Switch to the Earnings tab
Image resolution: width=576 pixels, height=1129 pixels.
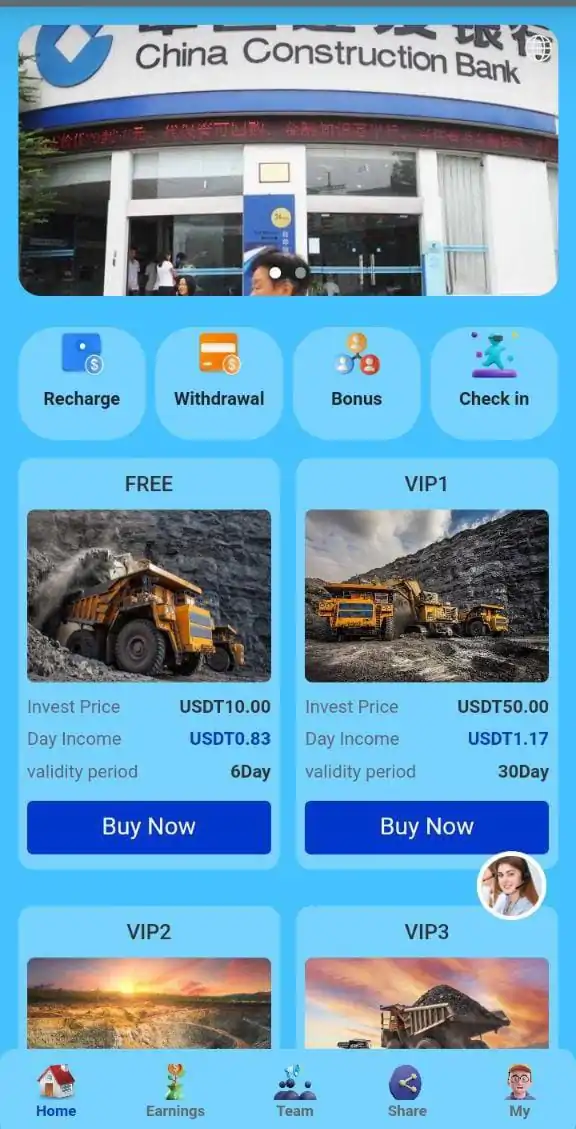175,1092
